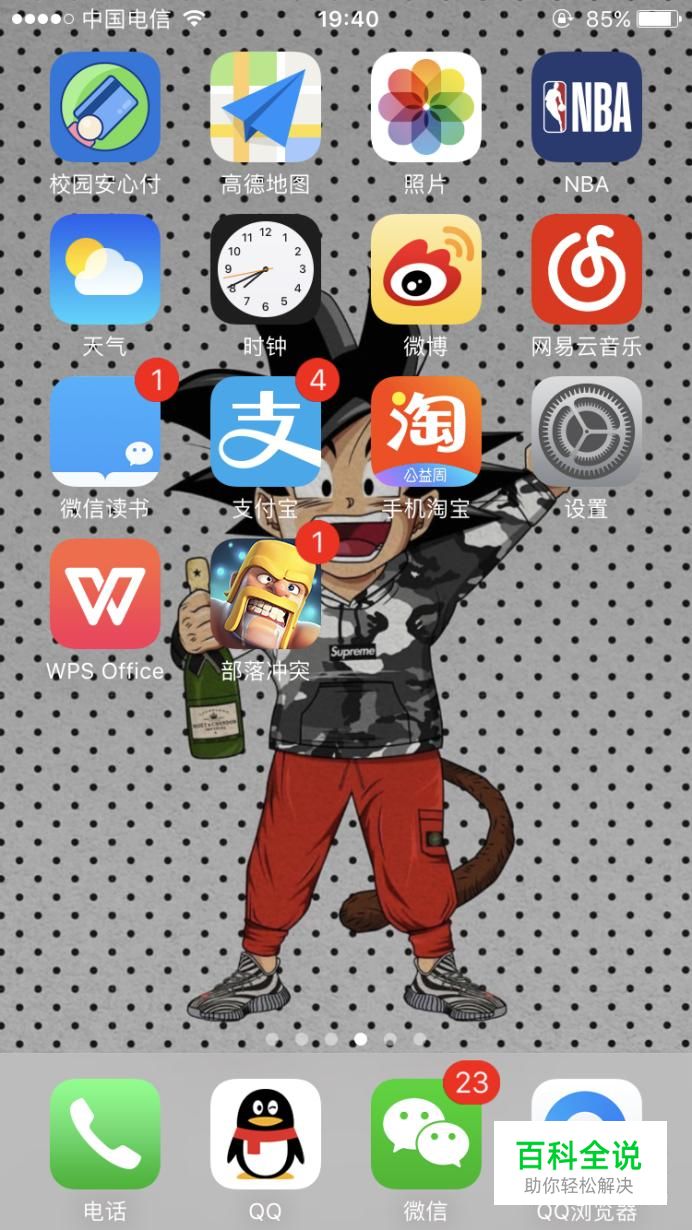Open 手机淘宝 Taobao app
This screenshot has width=692, height=1230.
click(x=426, y=431)
